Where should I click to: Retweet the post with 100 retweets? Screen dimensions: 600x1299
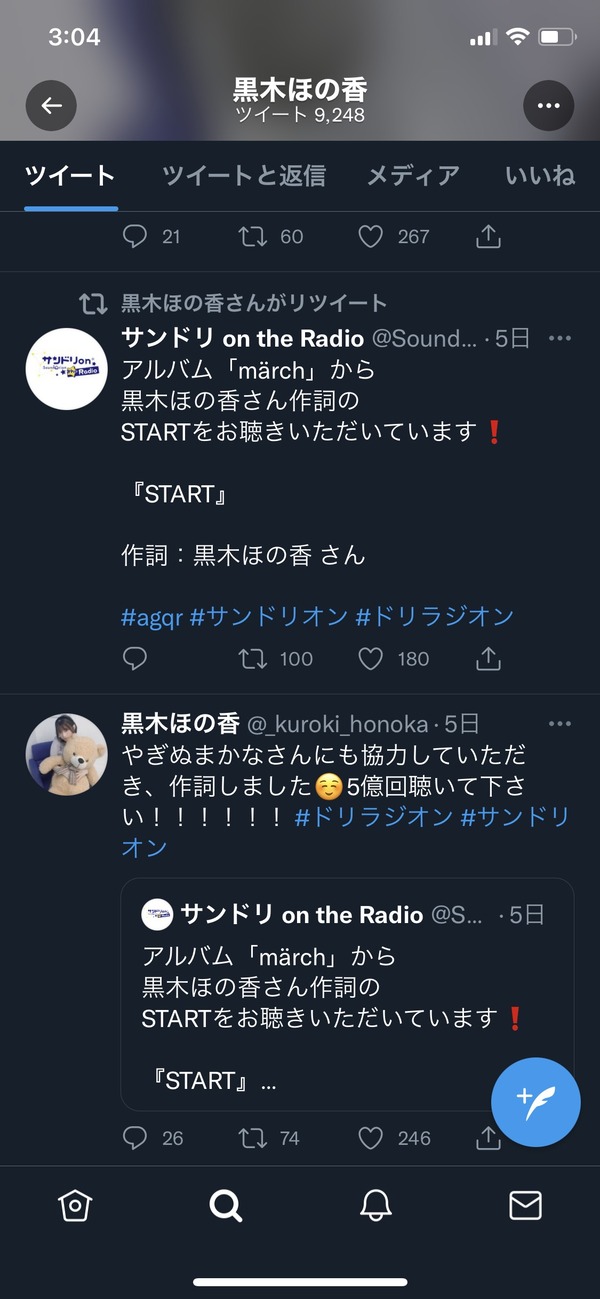pos(252,659)
